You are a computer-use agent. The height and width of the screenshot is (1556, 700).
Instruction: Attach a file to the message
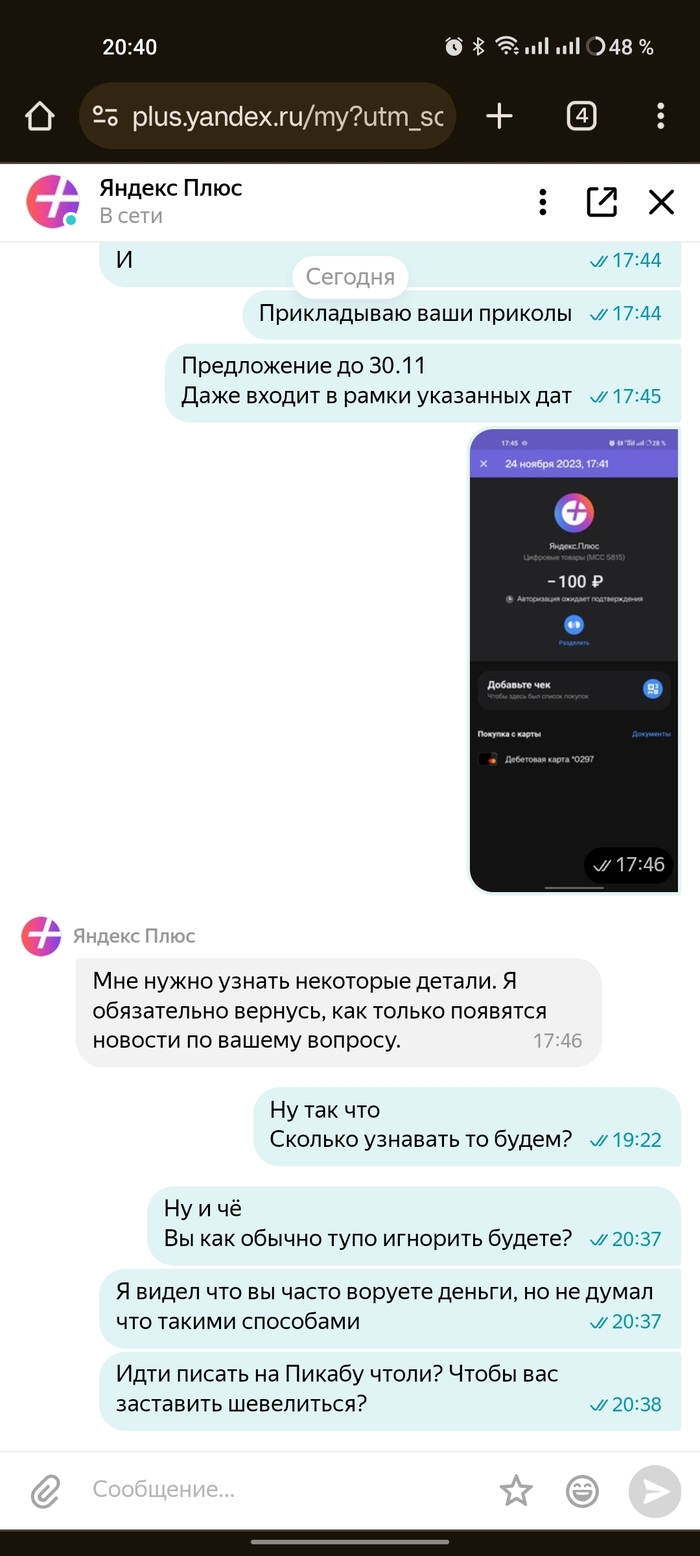pos(45,1492)
